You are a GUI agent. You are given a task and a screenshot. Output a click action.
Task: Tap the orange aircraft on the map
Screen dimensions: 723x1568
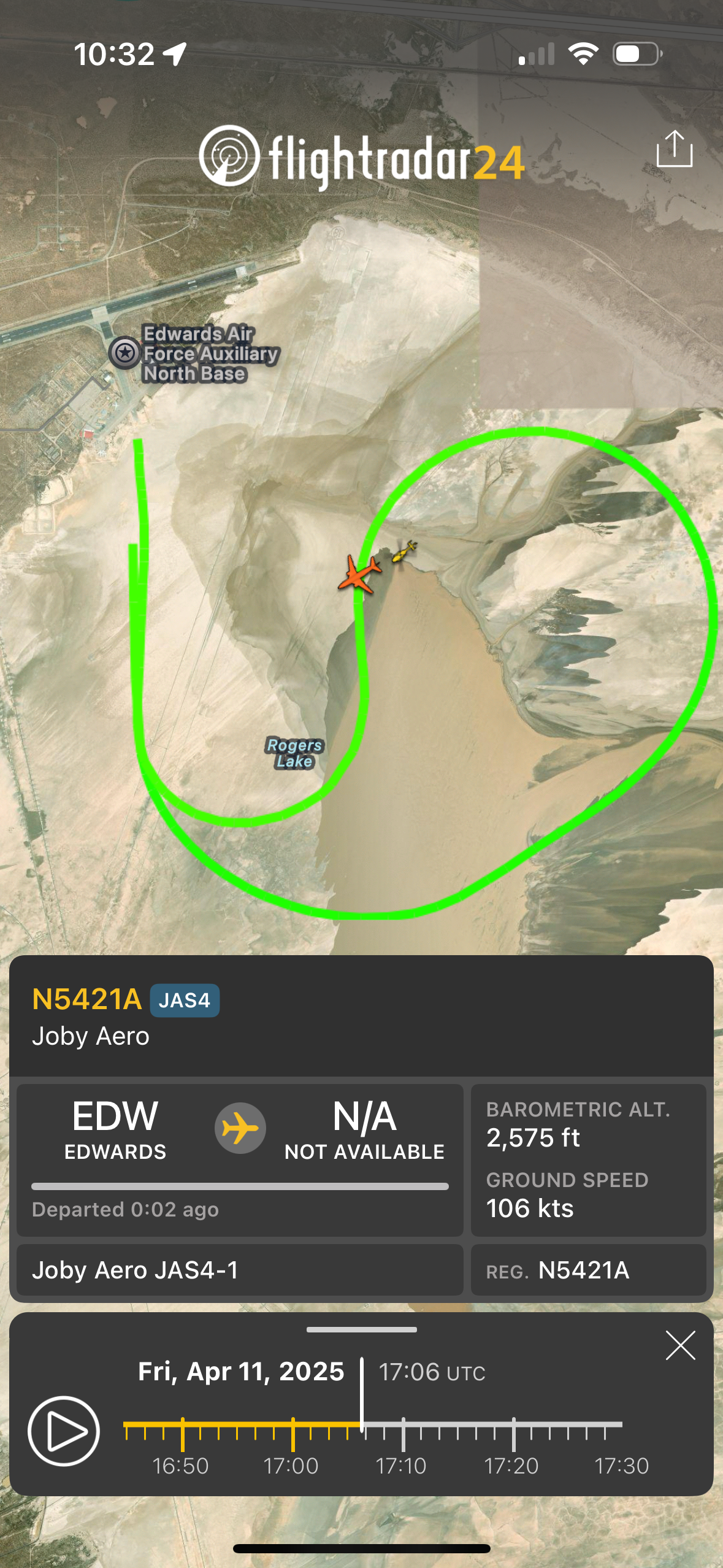[359, 575]
